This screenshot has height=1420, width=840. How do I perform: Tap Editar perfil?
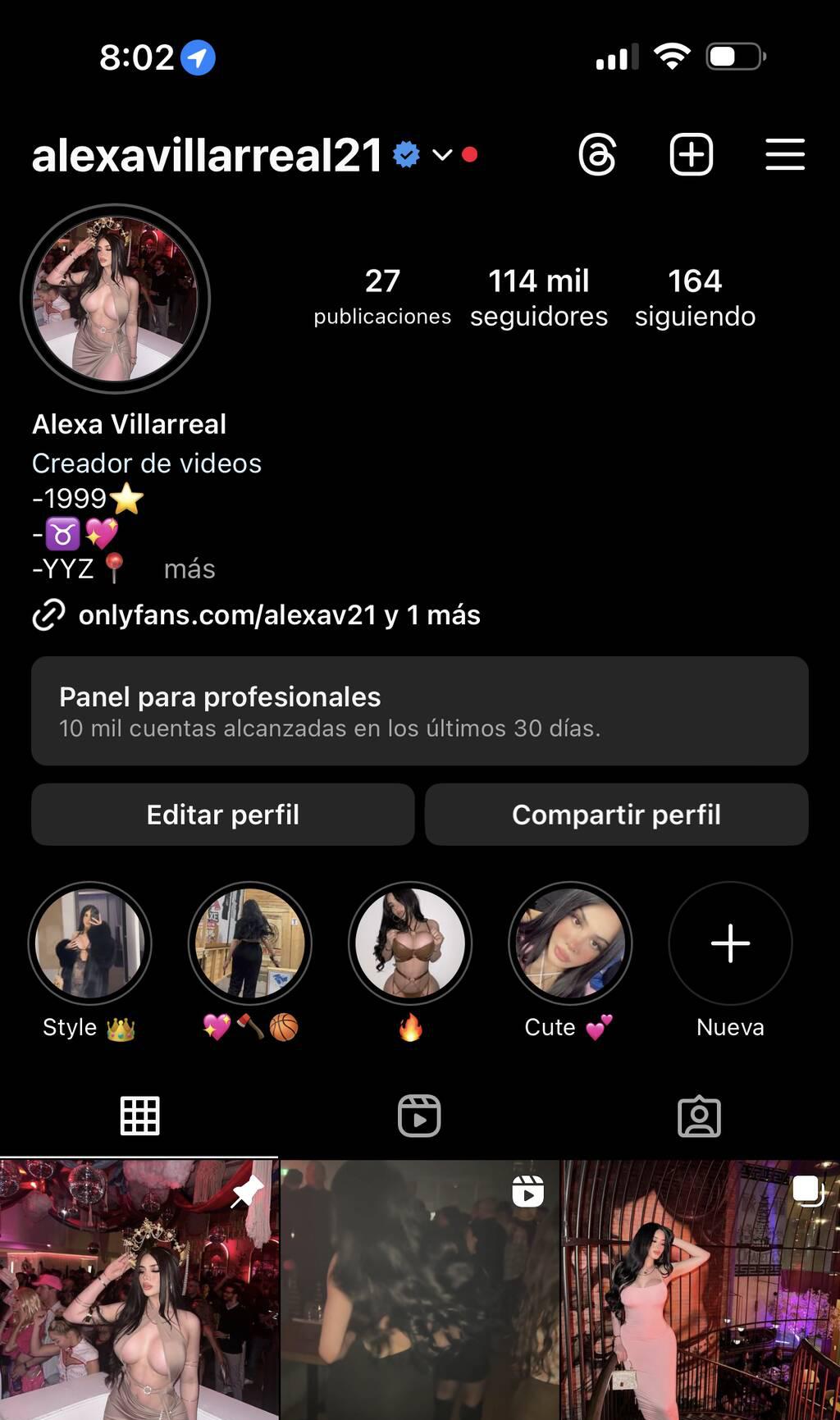(222, 815)
